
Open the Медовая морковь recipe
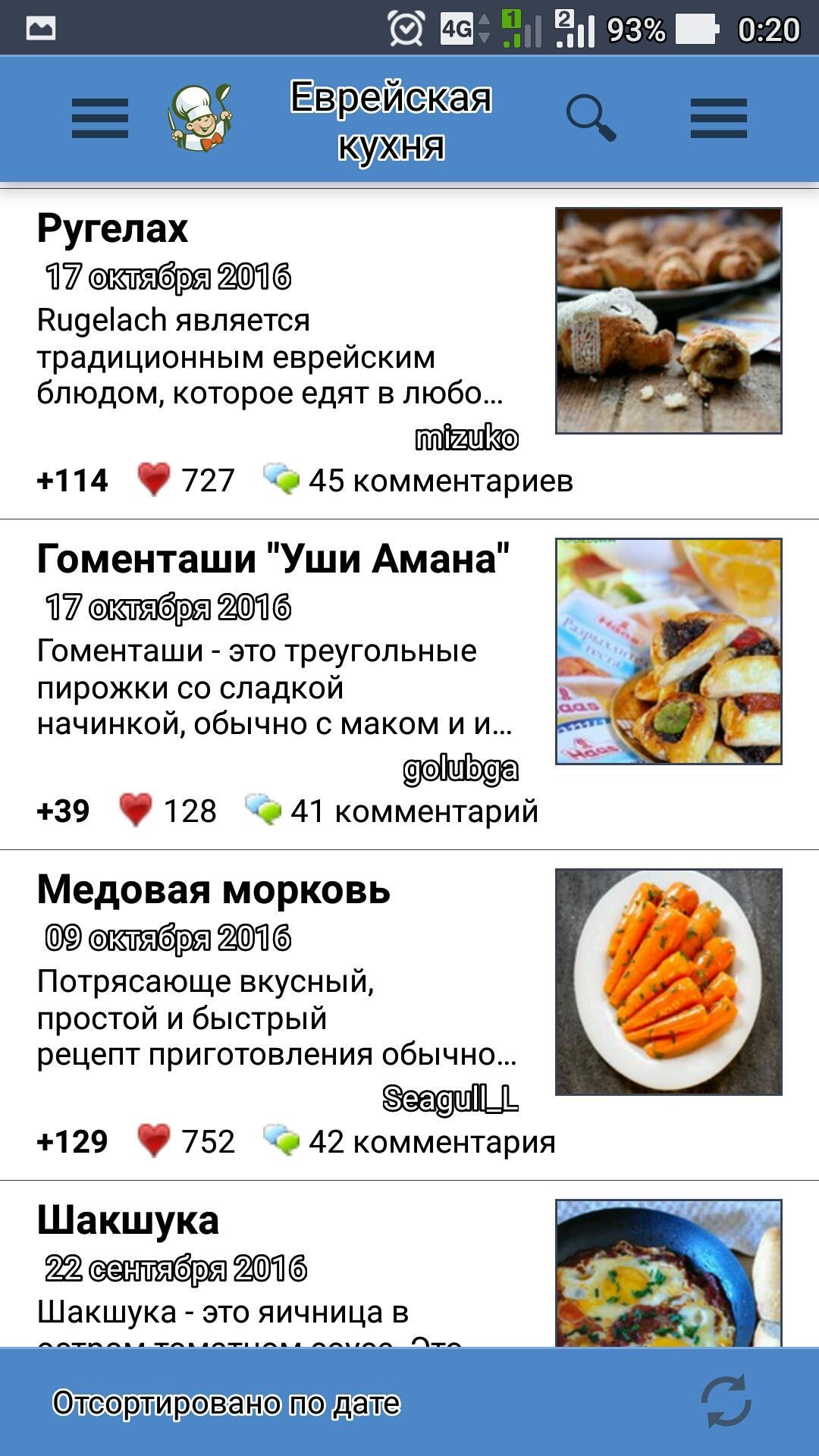(213, 890)
